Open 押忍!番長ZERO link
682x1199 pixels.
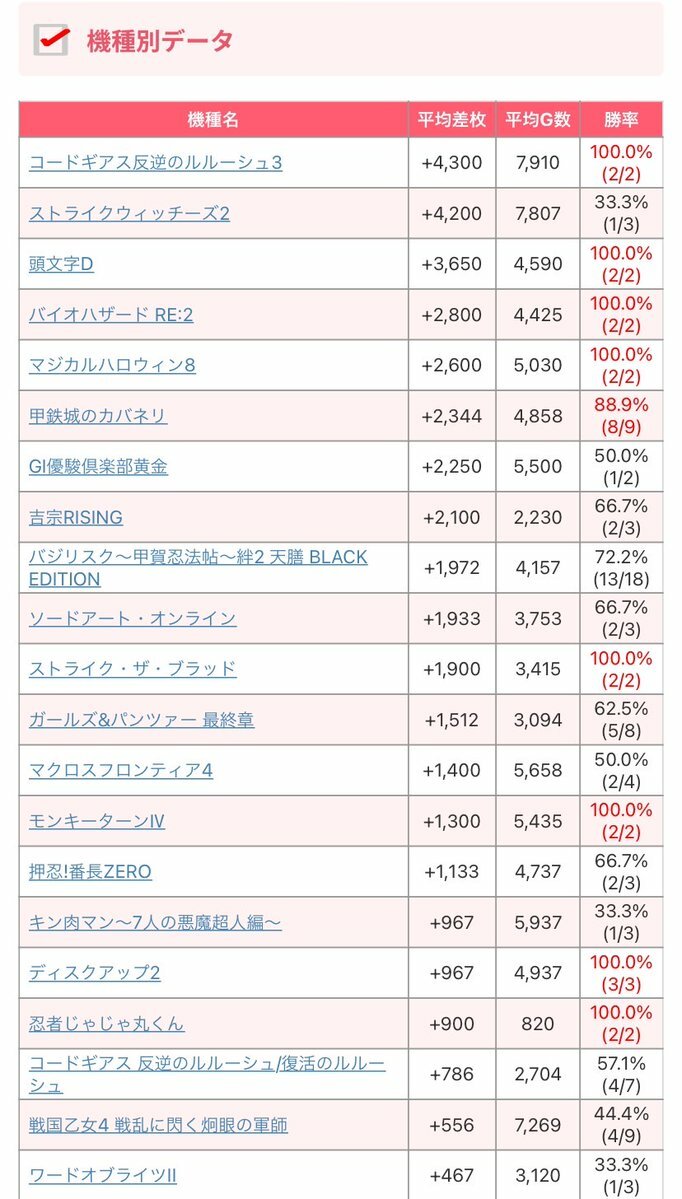90,872
